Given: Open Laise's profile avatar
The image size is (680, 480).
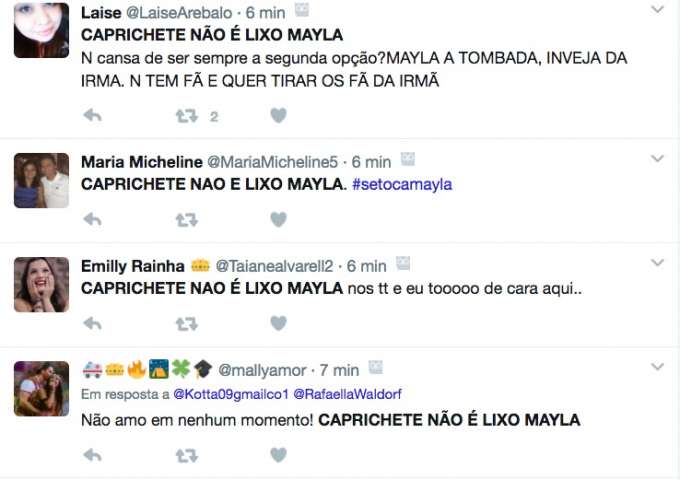Looking at the screenshot, I should coord(41,30).
